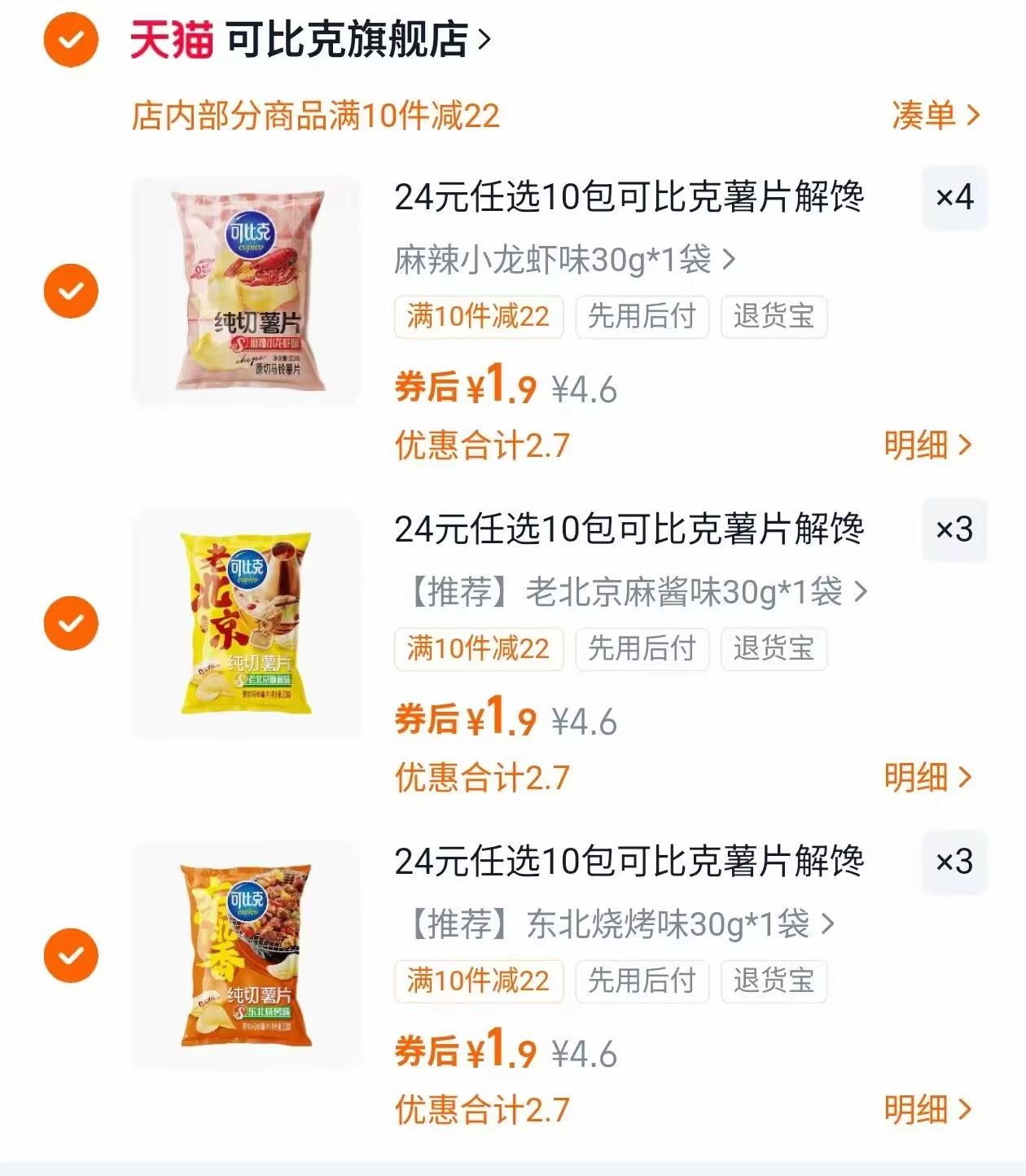Uncheck the 老北京麻酱味 item selection
This screenshot has height=1176, width=1026.
tap(72, 623)
